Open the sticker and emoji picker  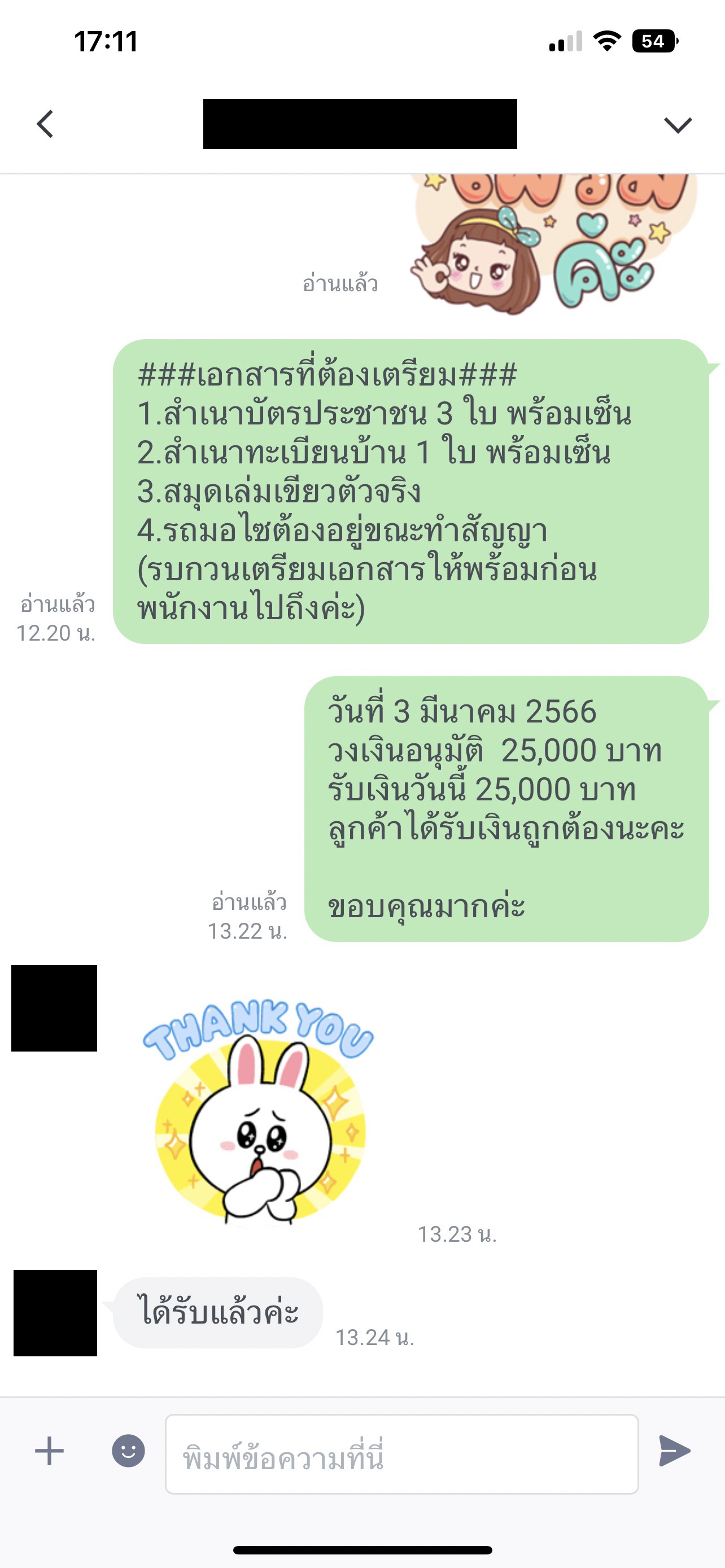coord(128,1451)
